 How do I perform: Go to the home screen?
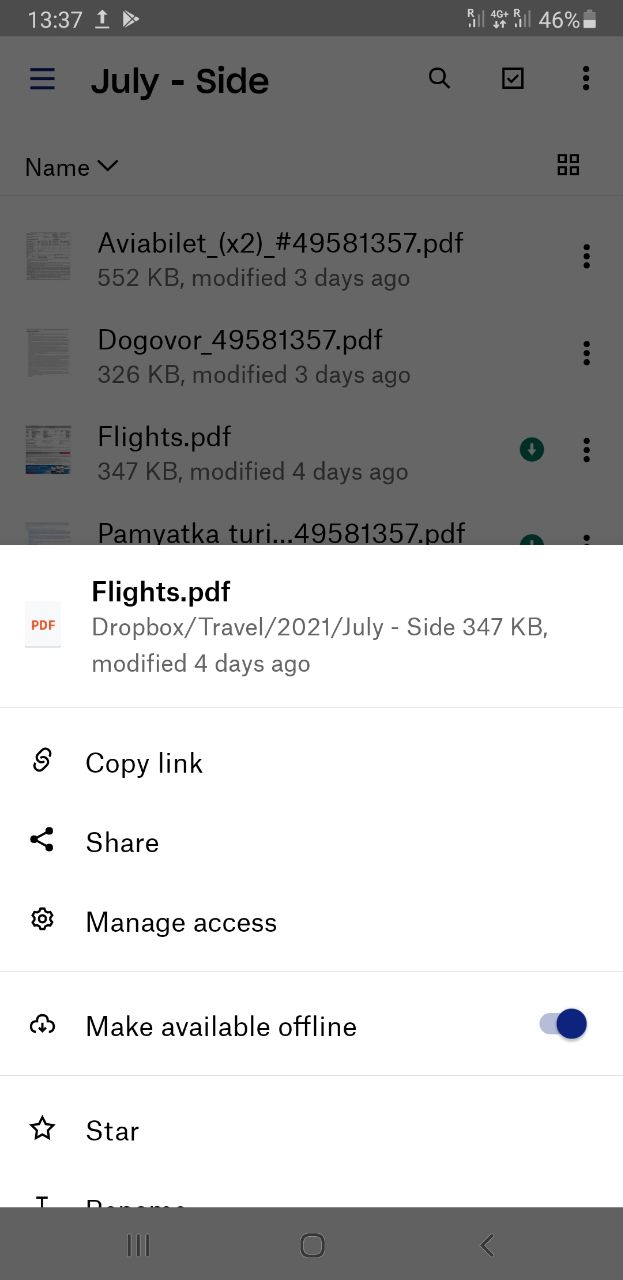(312, 1245)
